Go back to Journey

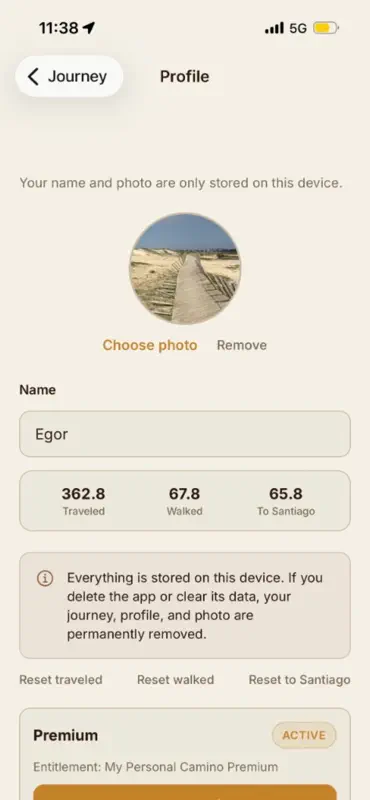click(x=69, y=77)
